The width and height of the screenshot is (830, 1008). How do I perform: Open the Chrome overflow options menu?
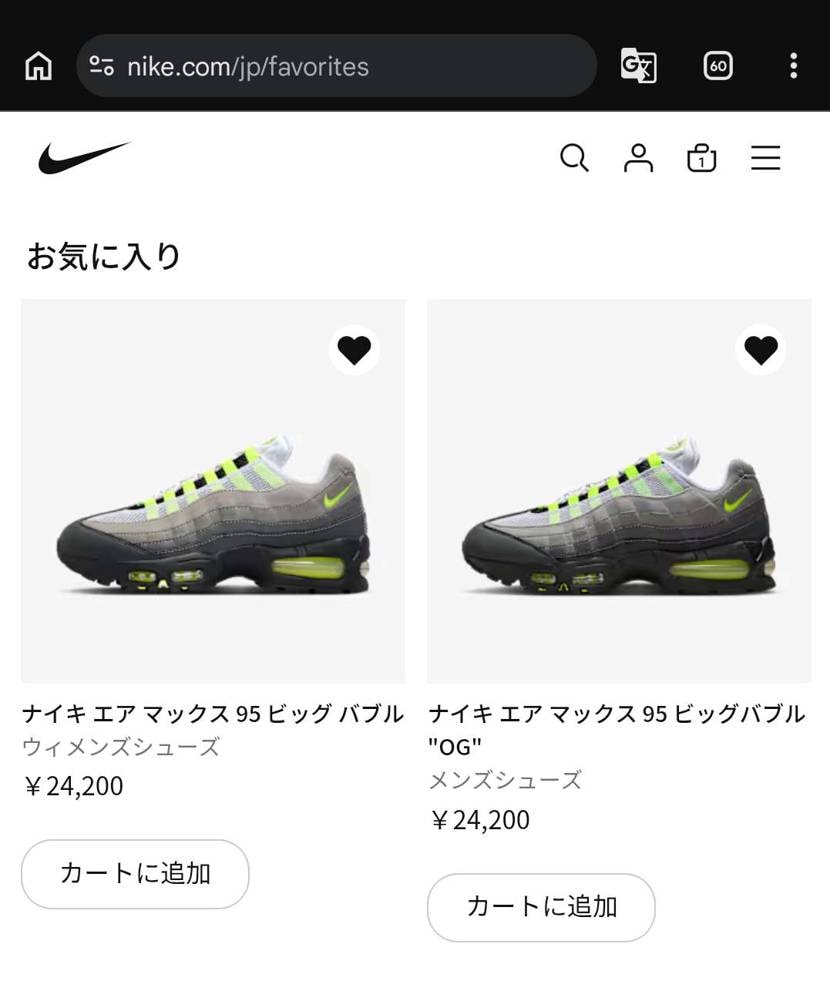[x=793, y=66]
